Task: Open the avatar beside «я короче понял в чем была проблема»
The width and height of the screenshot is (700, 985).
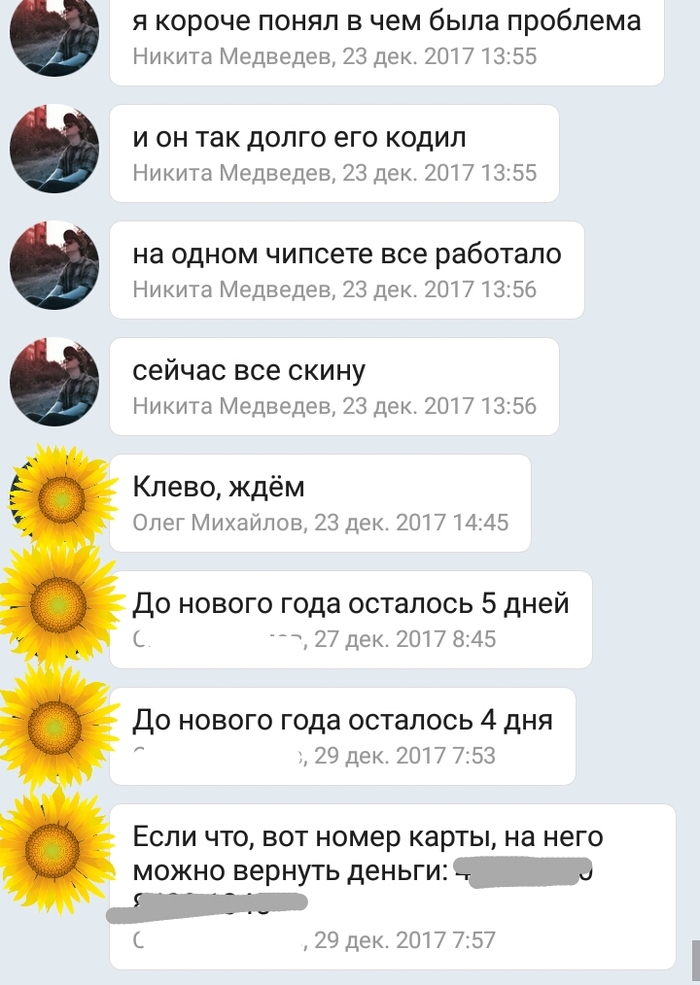Action: 54,34
